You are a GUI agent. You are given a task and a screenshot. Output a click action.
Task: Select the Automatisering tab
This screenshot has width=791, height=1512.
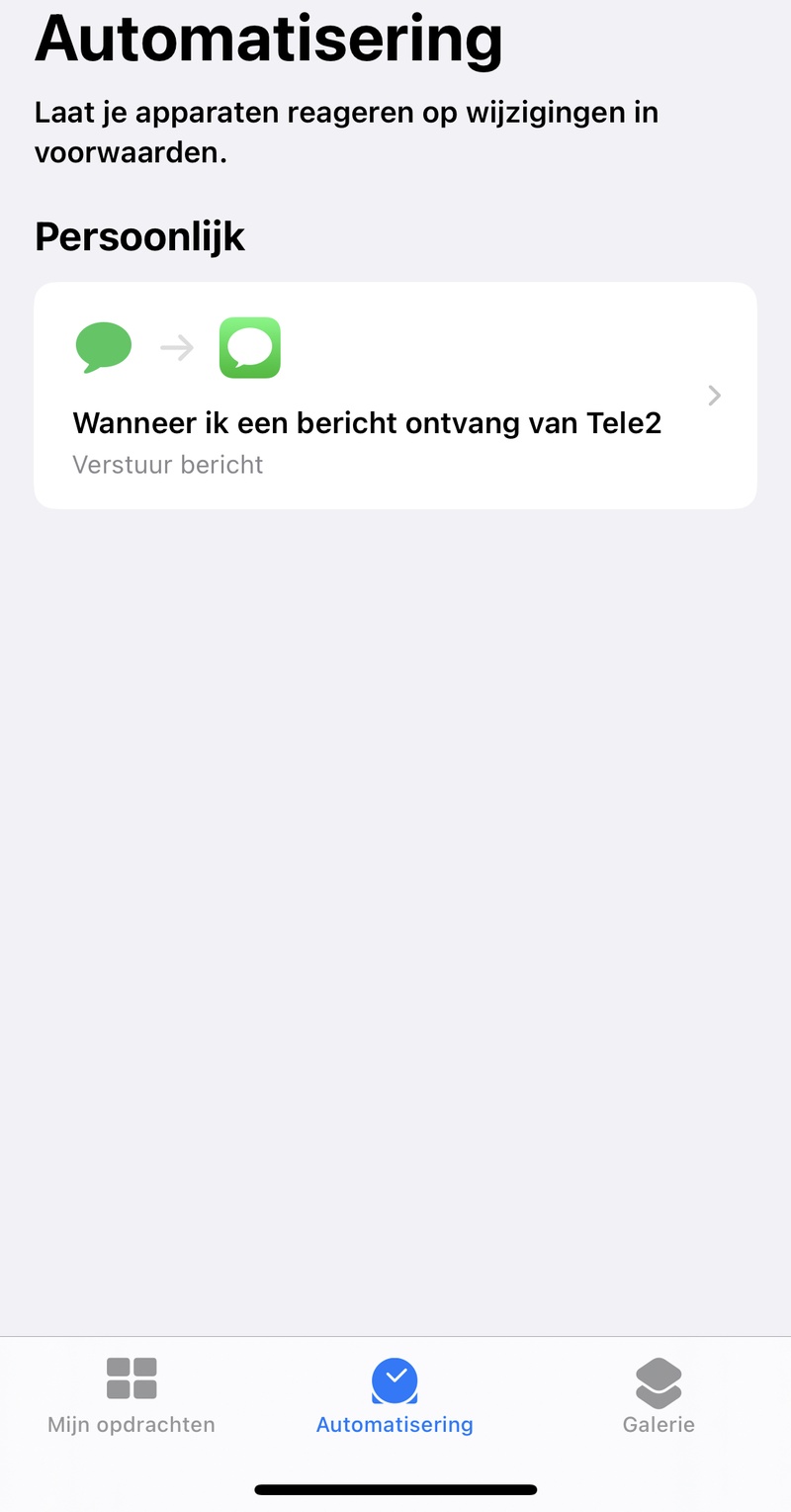pyautogui.click(x=395, y=1395)
